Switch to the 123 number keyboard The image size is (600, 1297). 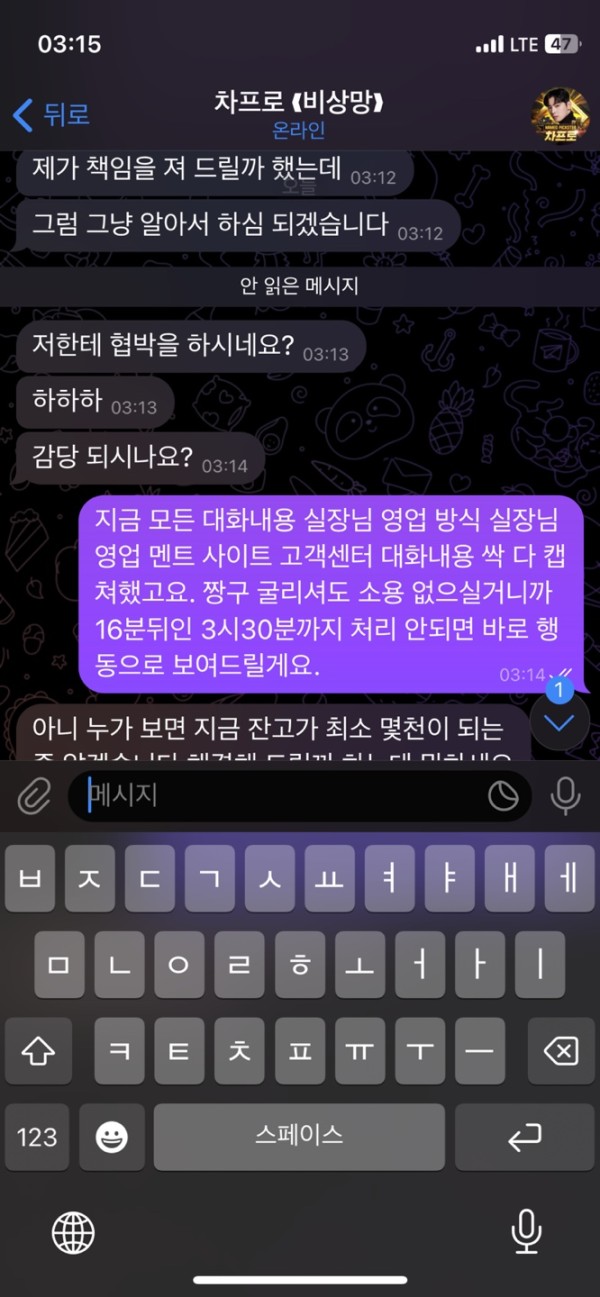[37, 1136]
